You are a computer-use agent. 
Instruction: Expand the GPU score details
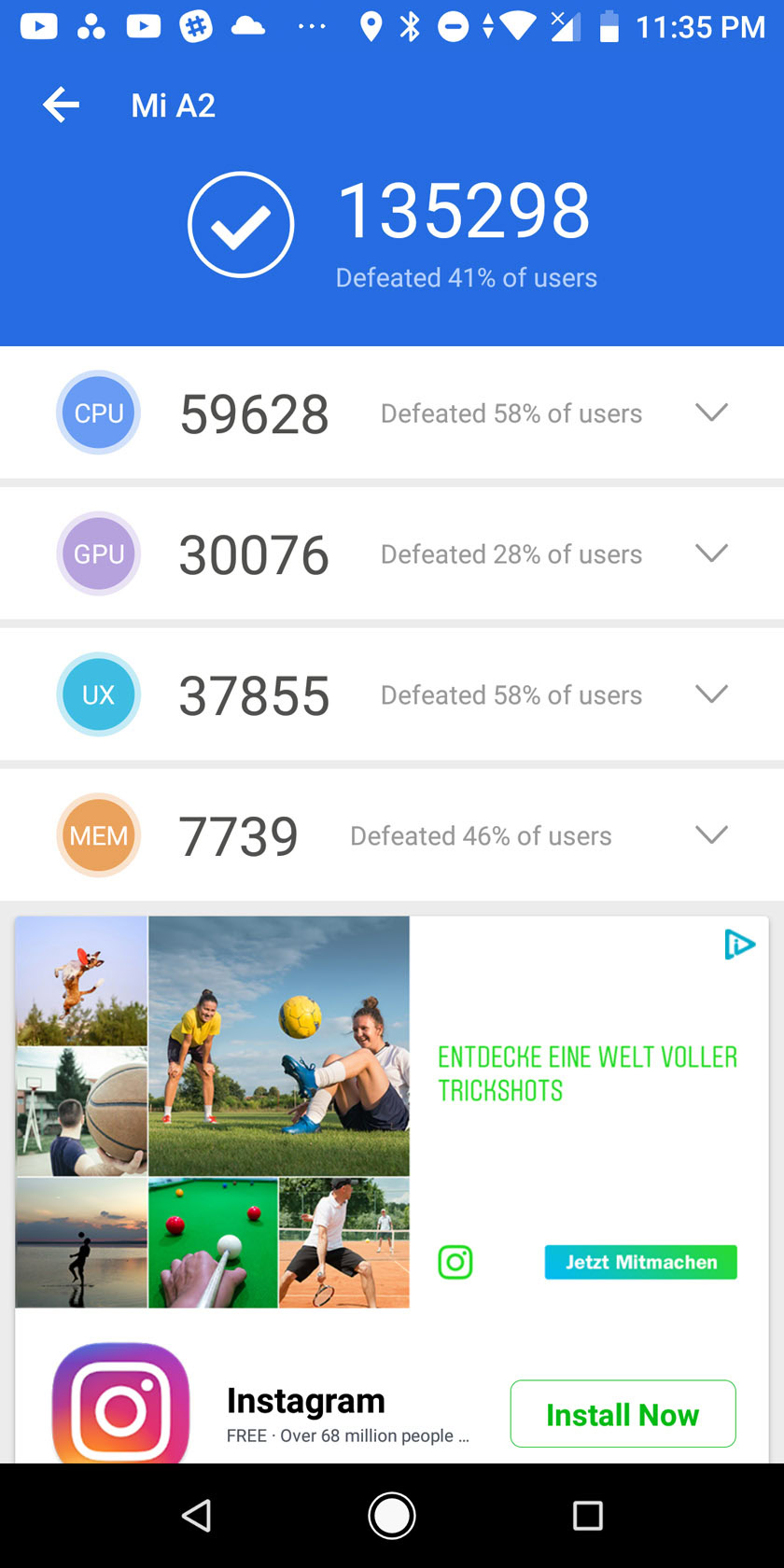coord(711,553)
